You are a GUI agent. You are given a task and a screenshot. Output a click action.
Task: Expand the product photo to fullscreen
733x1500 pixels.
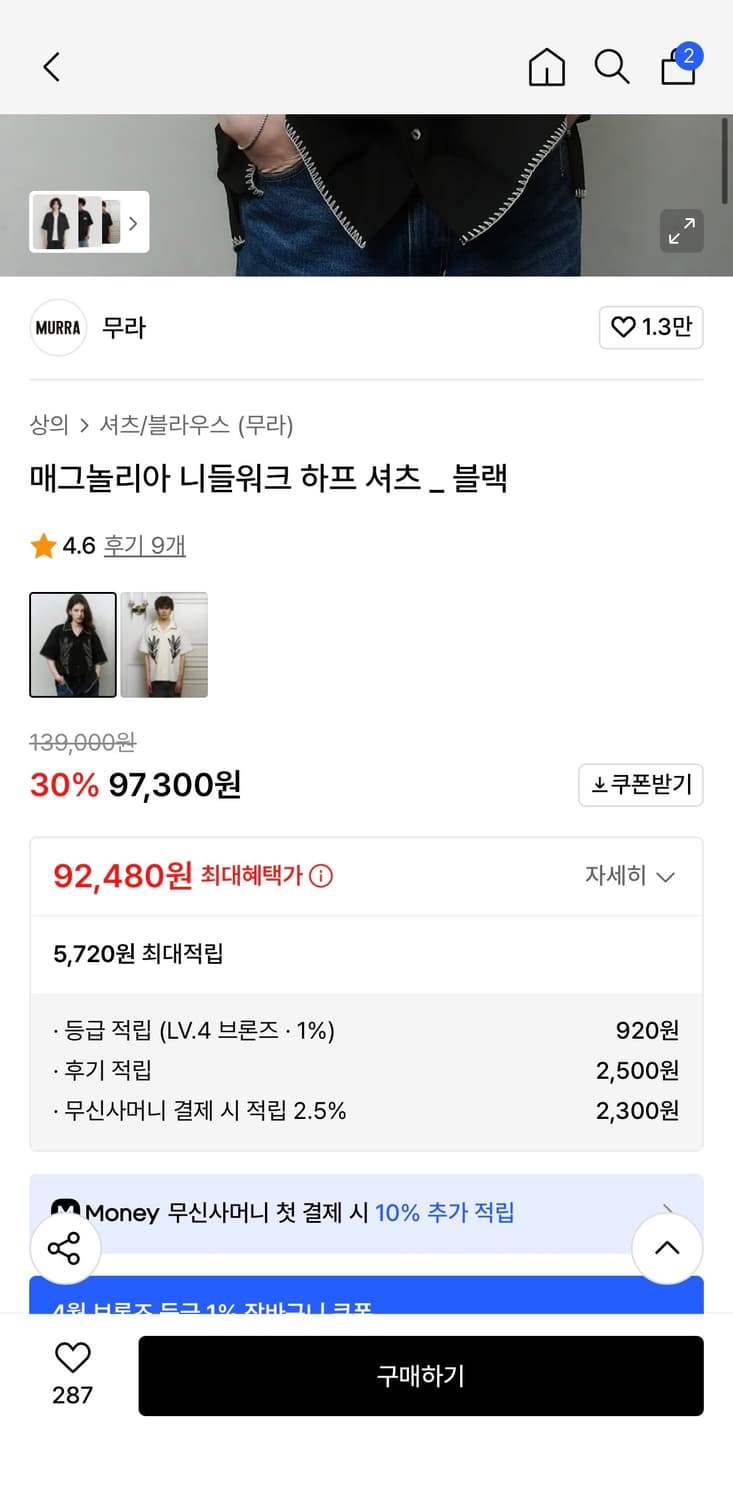681,231
